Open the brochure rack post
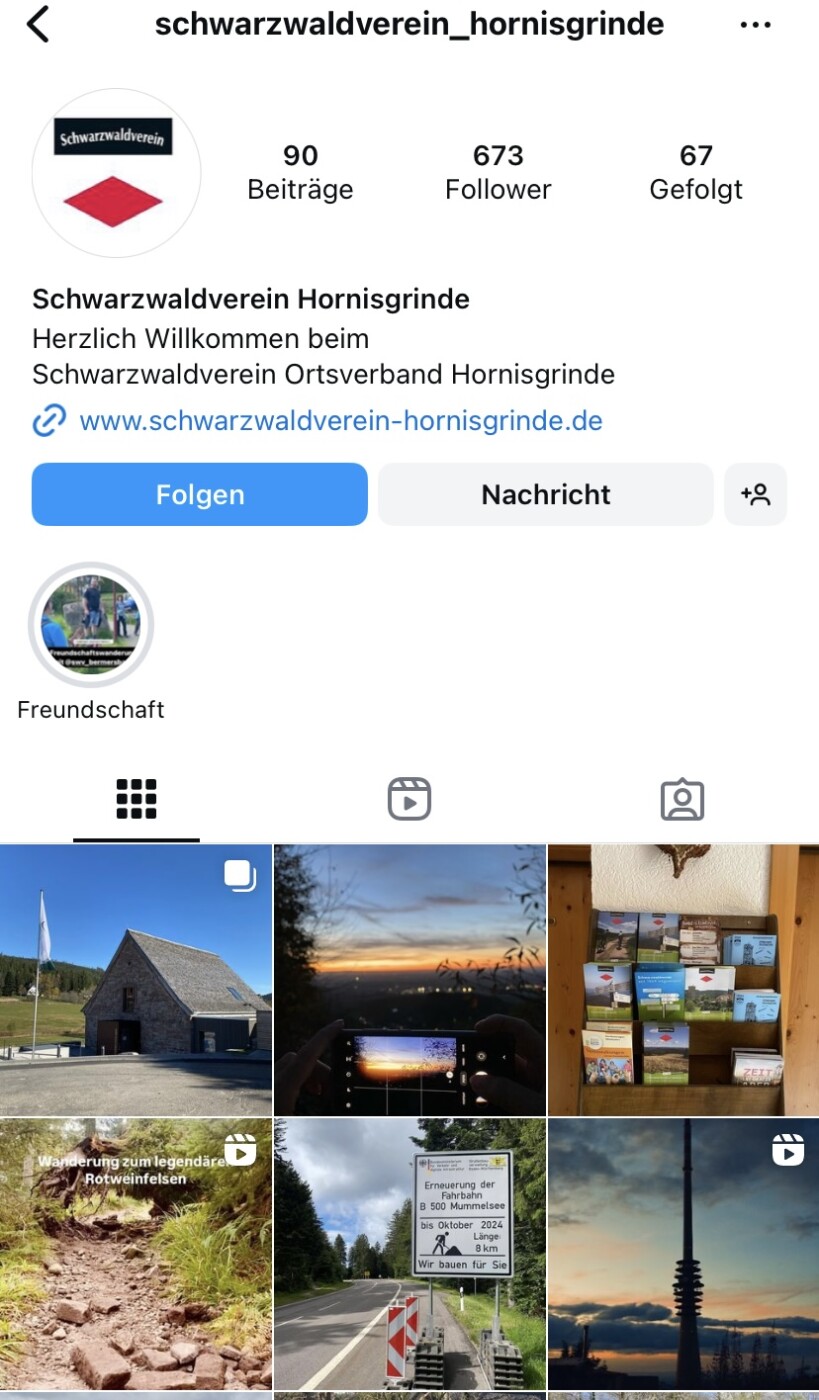This screenshot has width=819, height=1400. click(683, 980)
